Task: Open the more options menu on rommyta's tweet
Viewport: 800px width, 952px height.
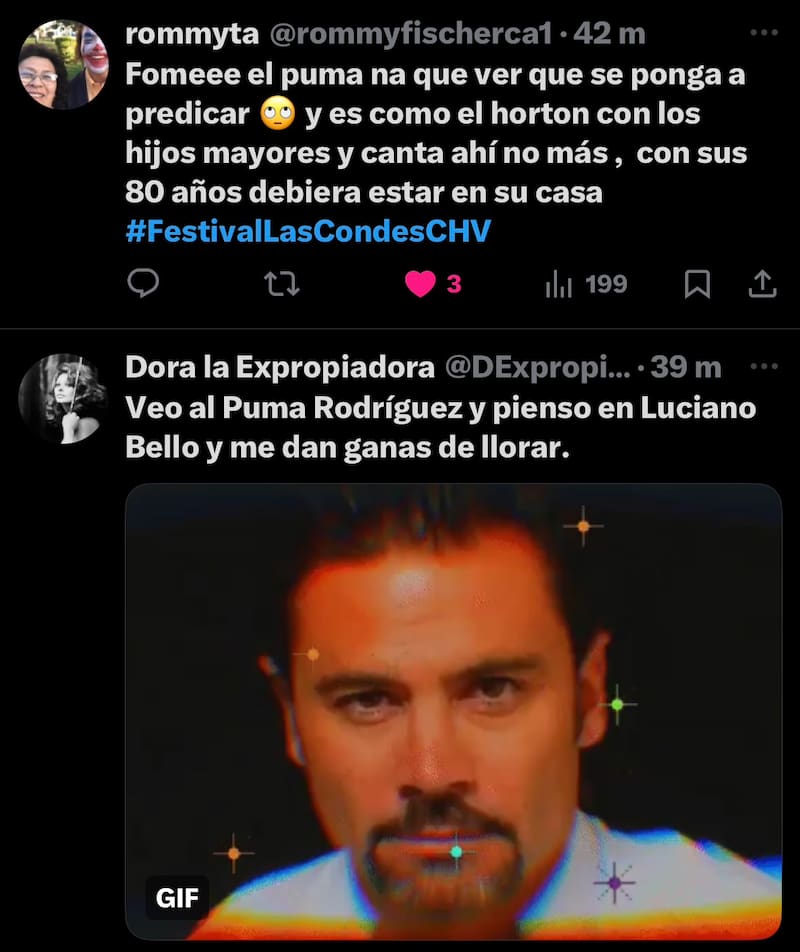Action: pyautogui.click(x=762, y=33)
